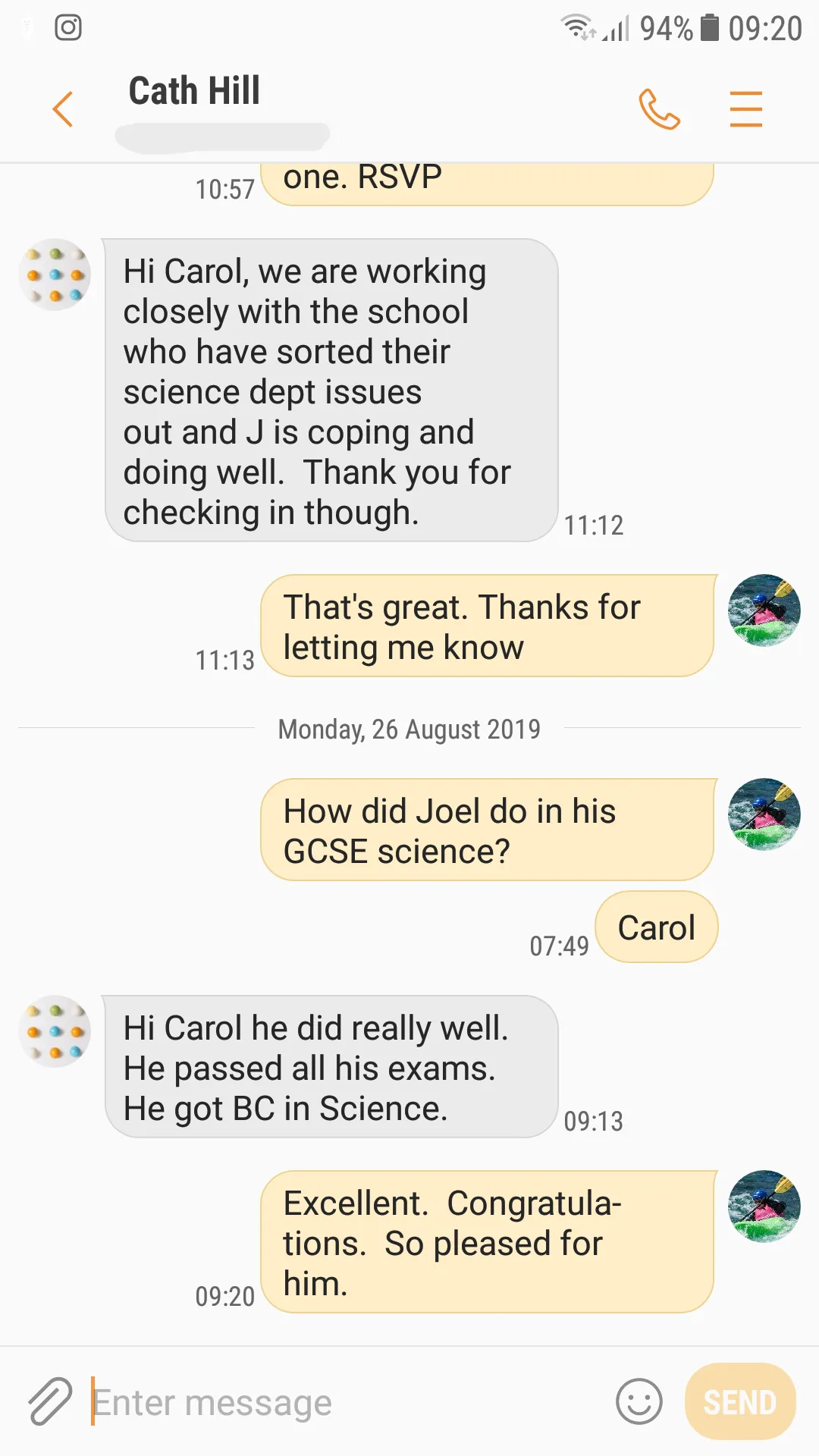The image size is (819, 1456).
Task: Go back to the conversation list
Action: [x=63, y=109]
